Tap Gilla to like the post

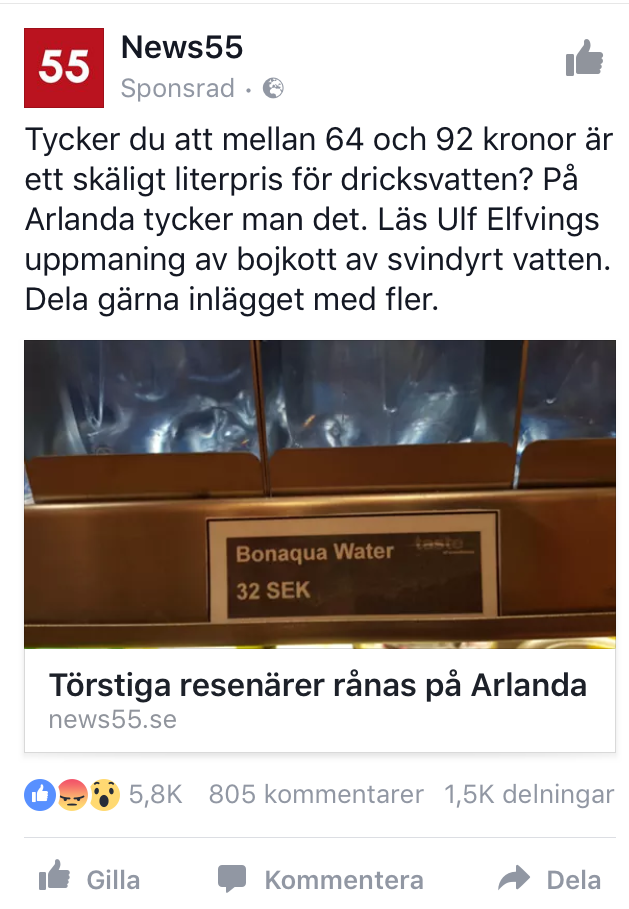pyautogui.click(x=90, y=879)
